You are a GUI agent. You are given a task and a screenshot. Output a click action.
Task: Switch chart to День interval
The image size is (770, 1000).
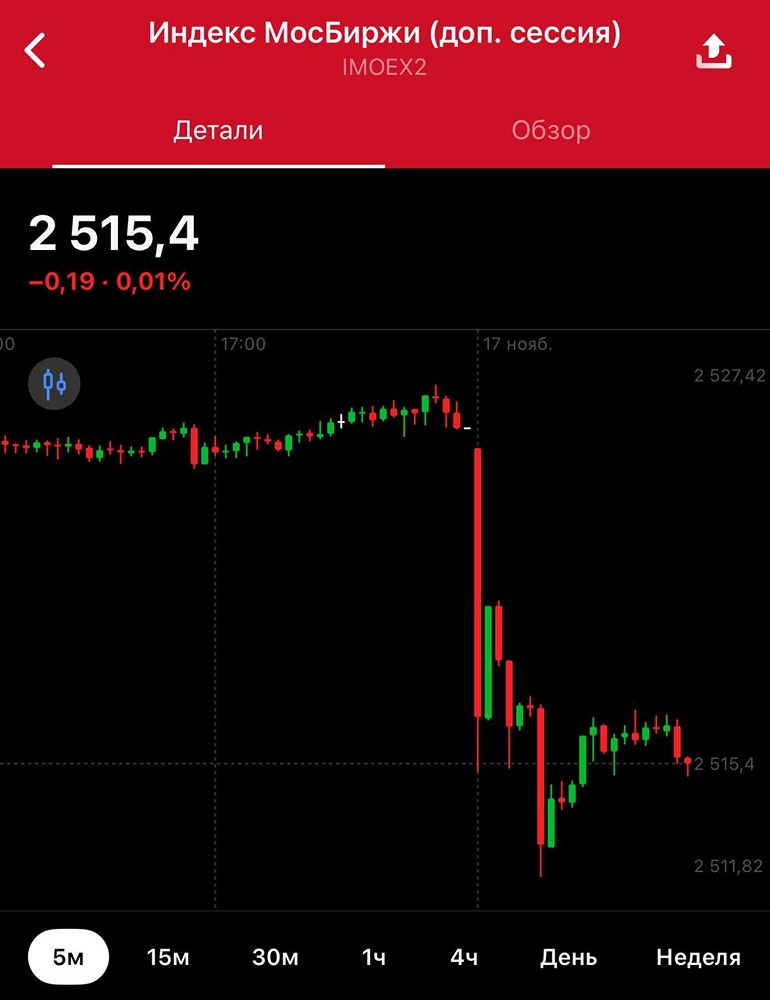pyautogui.click(x=568, y=957)
